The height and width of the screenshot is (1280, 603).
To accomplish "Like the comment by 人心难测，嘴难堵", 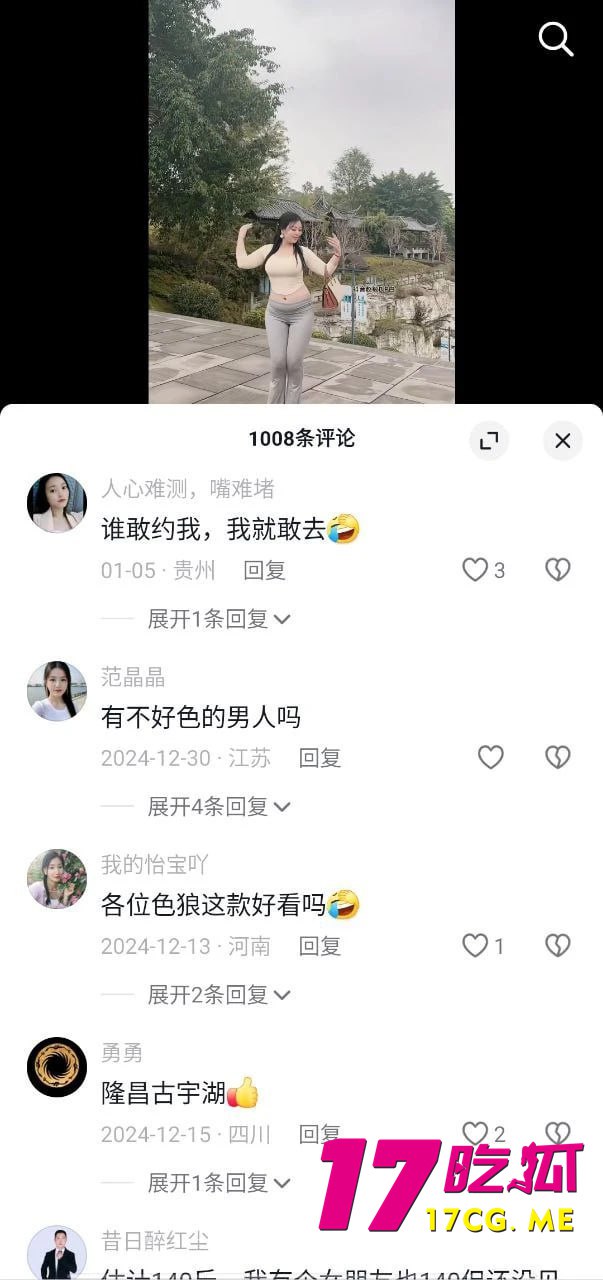I will tap(475, 570).
